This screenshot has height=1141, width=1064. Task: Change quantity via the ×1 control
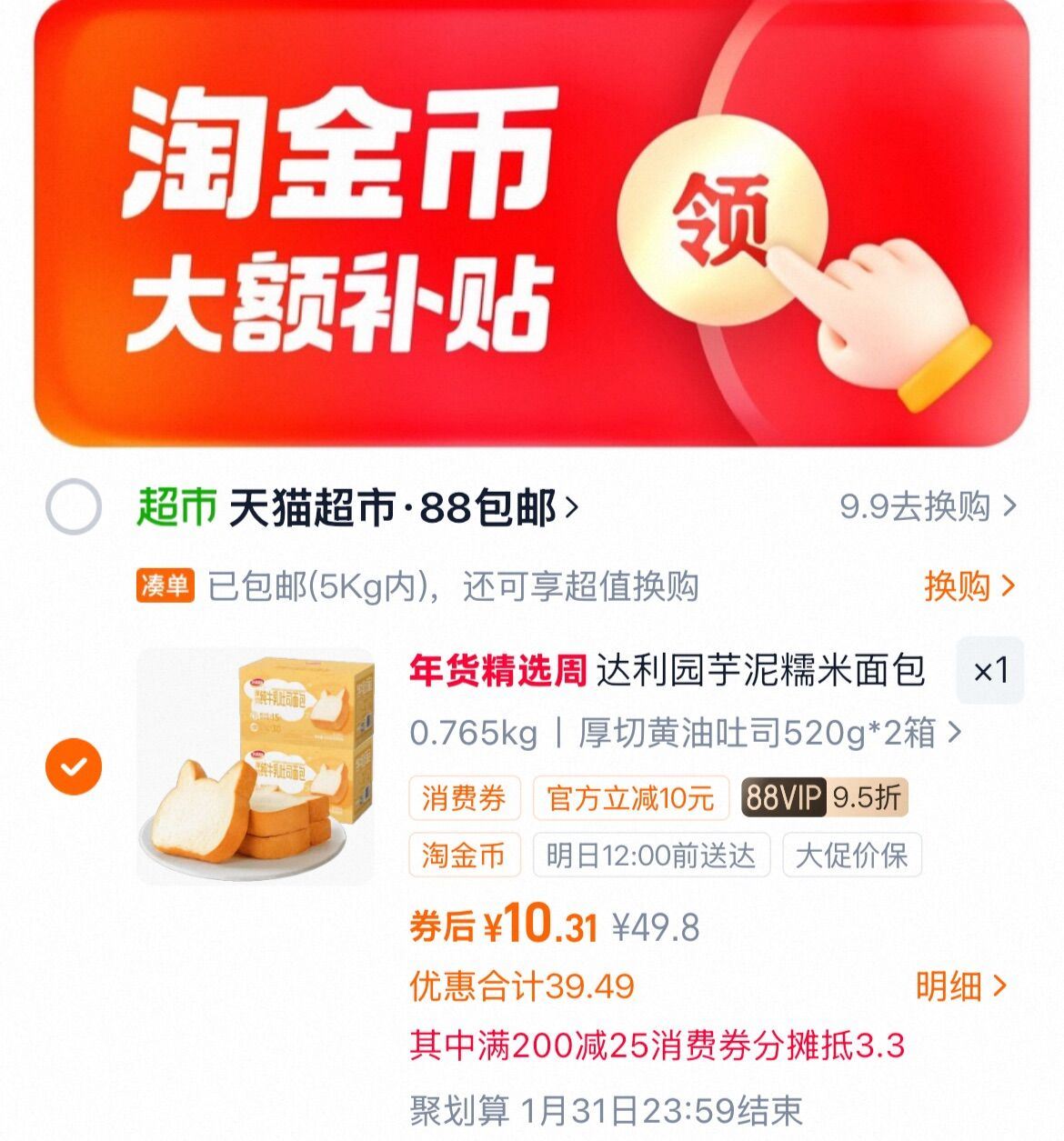[x=990, y=671]
